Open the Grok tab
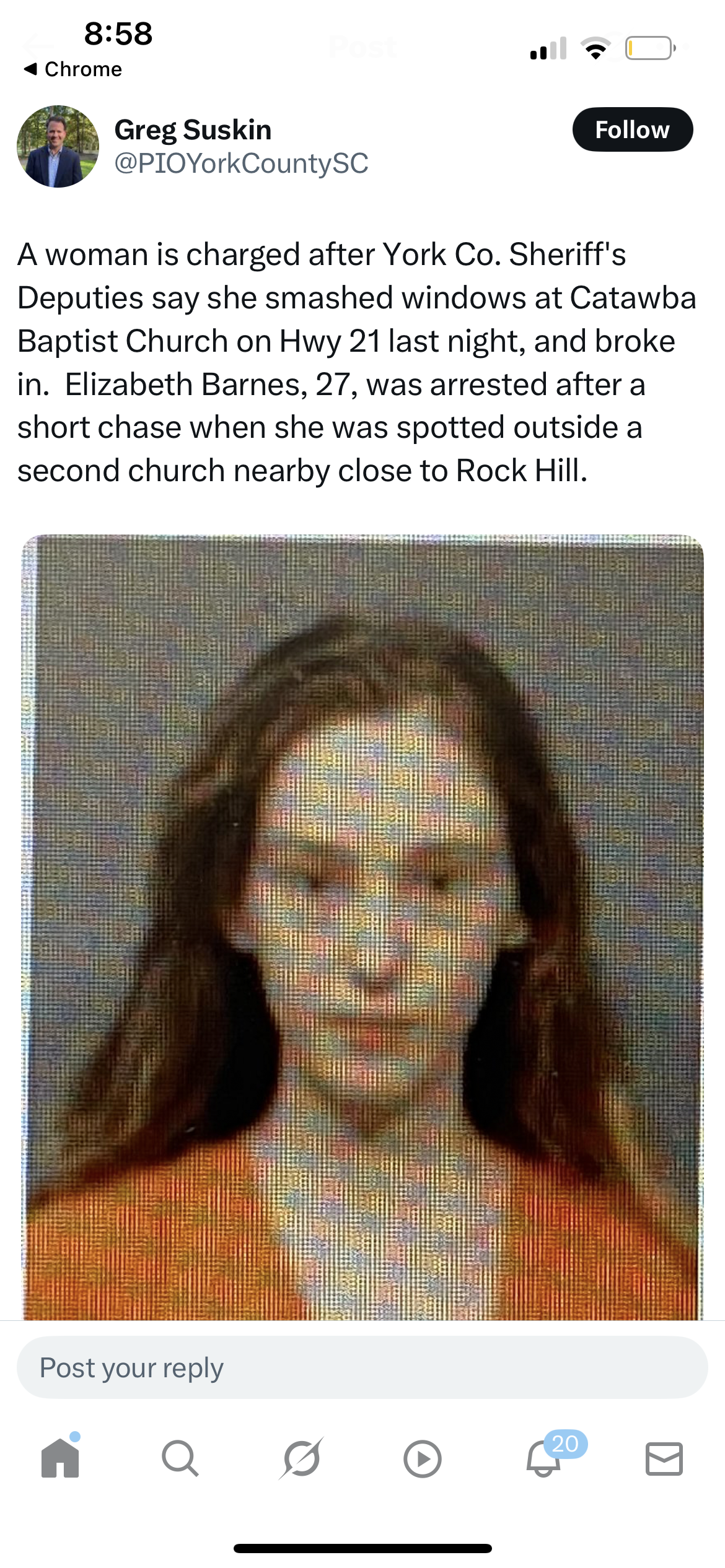The height and width of the screenshot is (1568, 725). pos(301,1458)
